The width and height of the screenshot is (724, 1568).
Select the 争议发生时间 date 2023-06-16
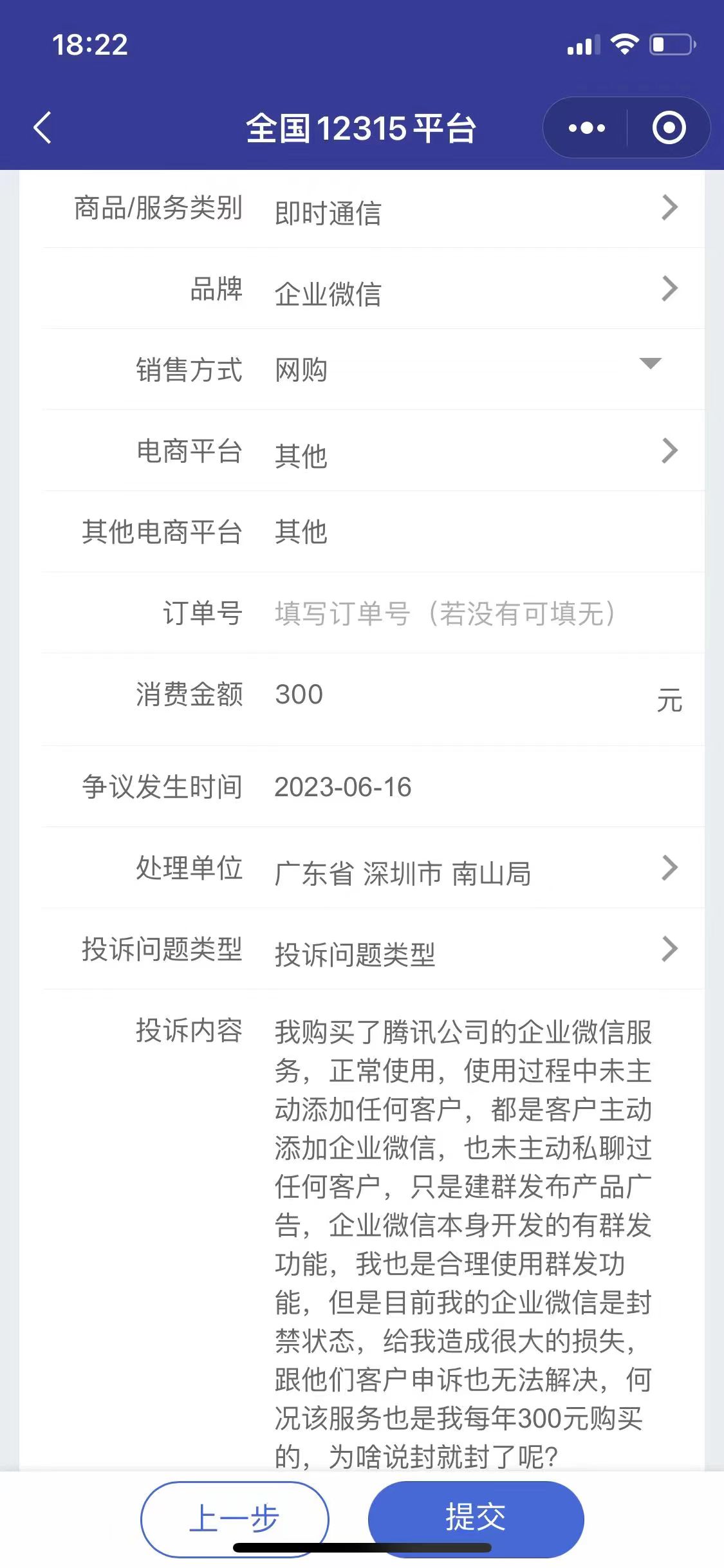(343, 787)
